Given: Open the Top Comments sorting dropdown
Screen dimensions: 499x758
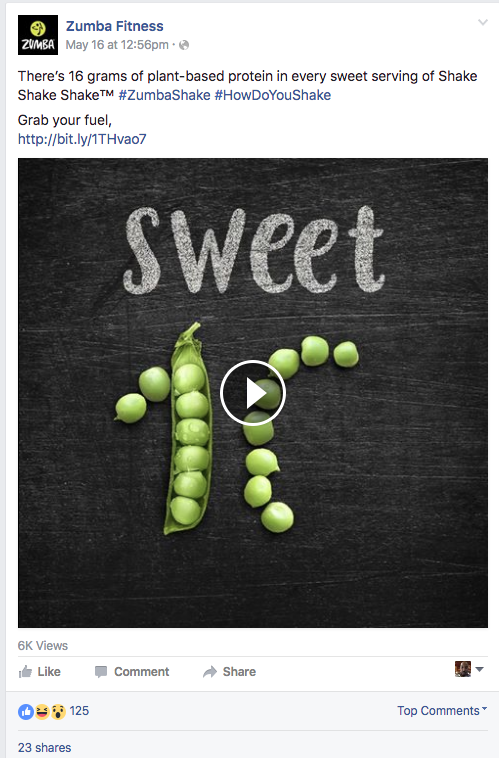Looking at the screenshot, I should coord(442,711).
